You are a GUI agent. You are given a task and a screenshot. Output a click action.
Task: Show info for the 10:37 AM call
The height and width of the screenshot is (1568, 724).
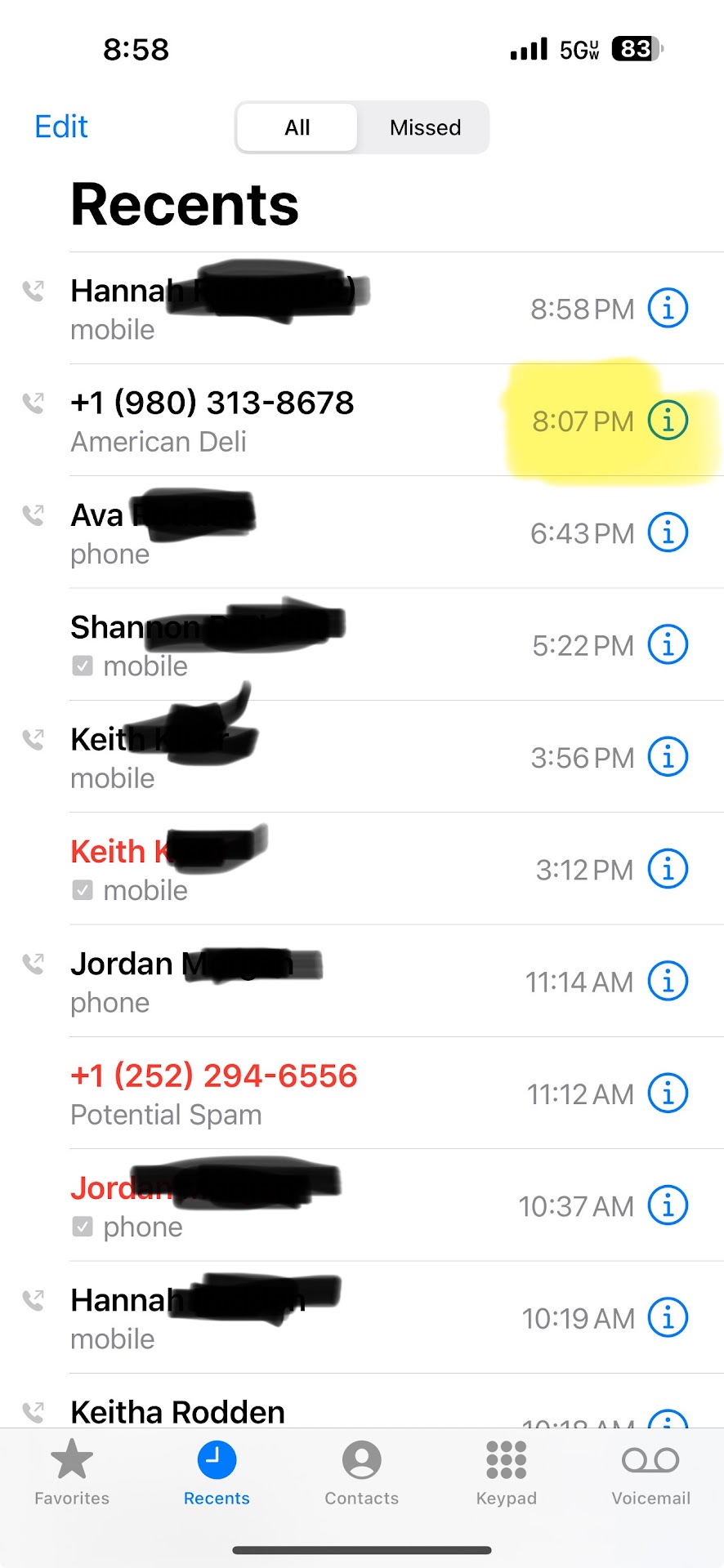[668, 1205]
